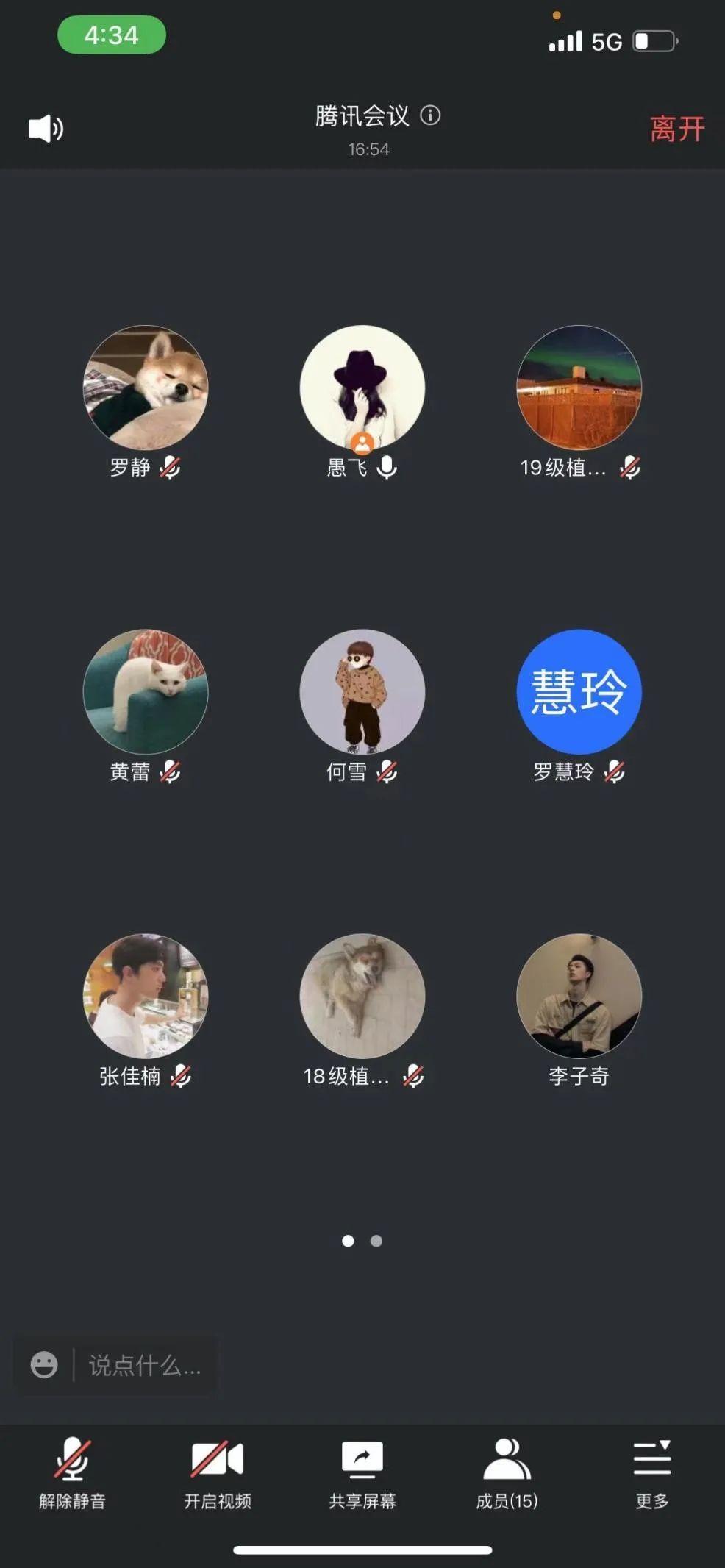Open the emoji picker beside chat input

[44, 1365]
